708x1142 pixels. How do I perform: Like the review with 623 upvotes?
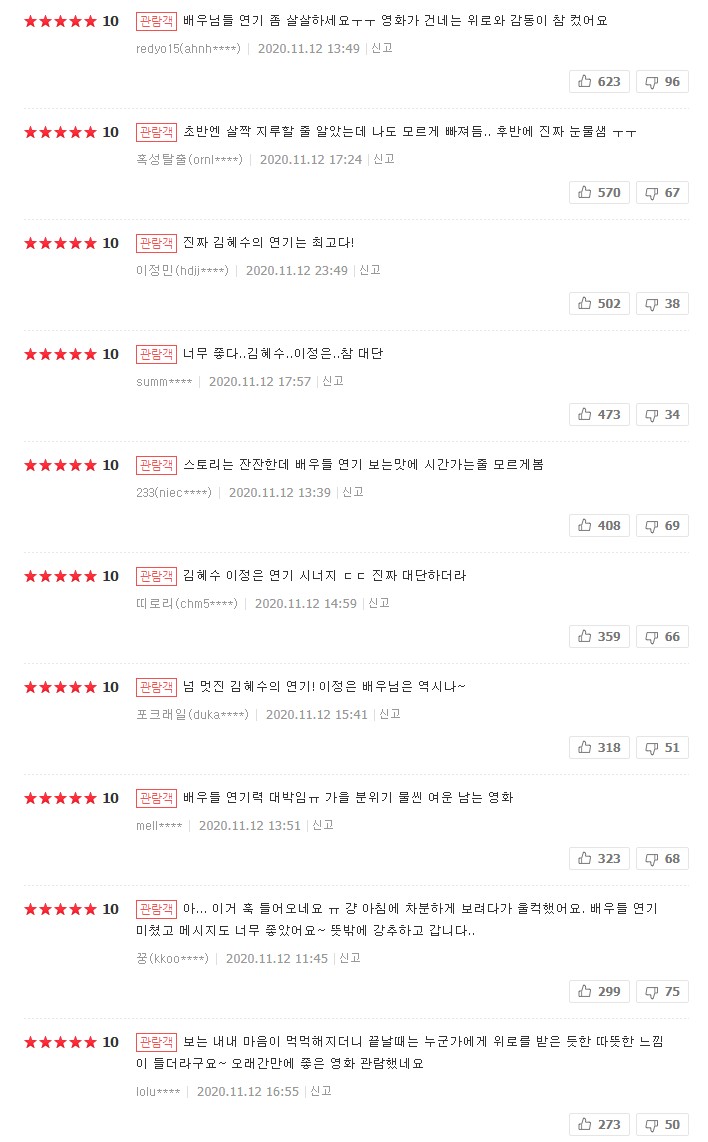(599, 82)
